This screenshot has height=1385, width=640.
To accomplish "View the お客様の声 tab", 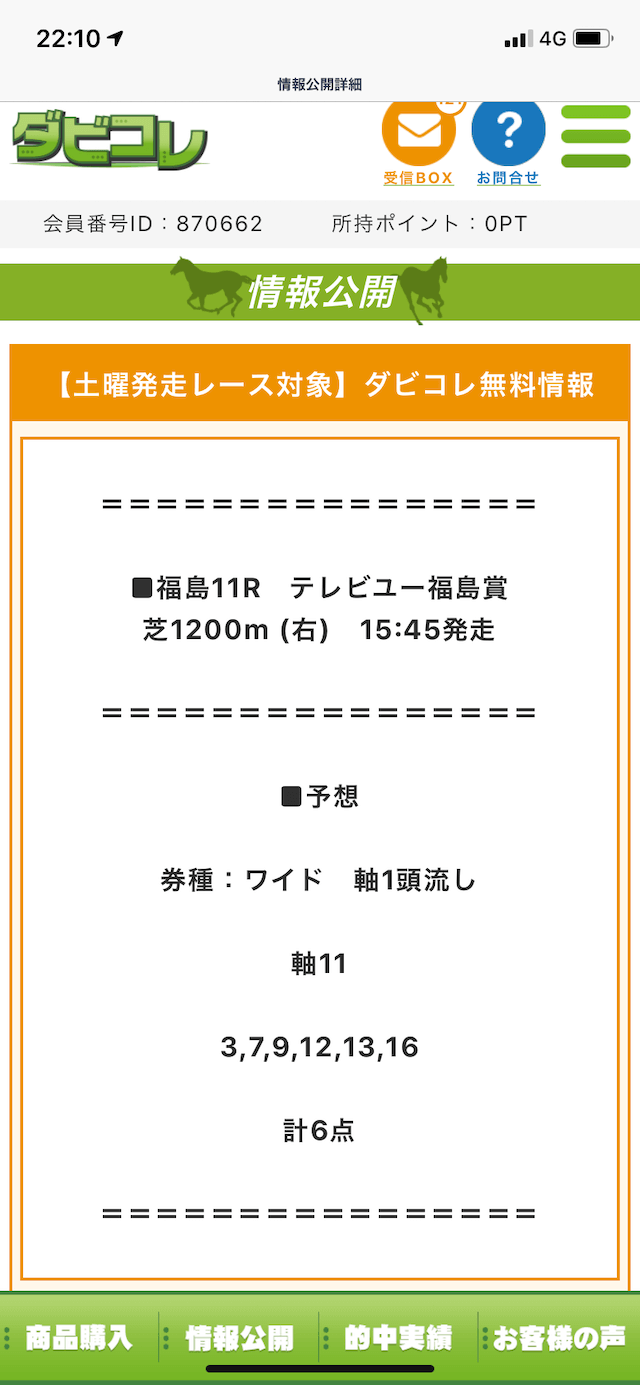I will click(x=559, y=1337).
